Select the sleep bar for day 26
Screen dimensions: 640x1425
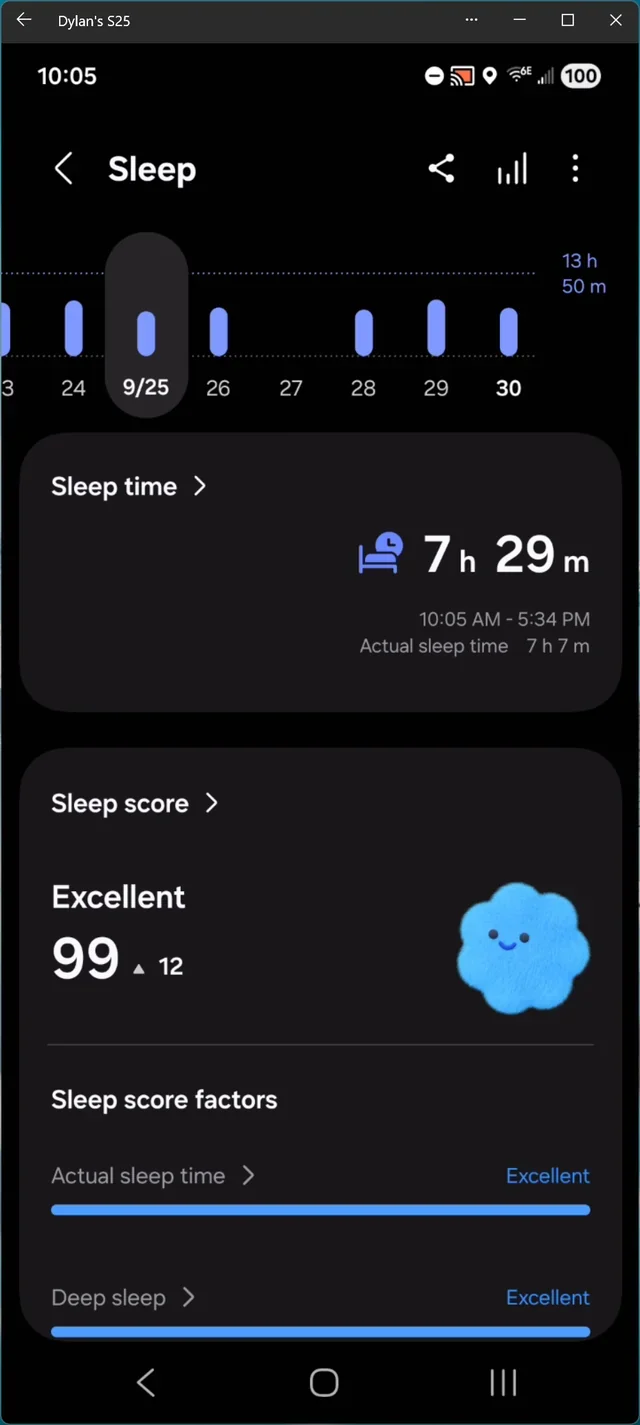(x=218, y=332)
